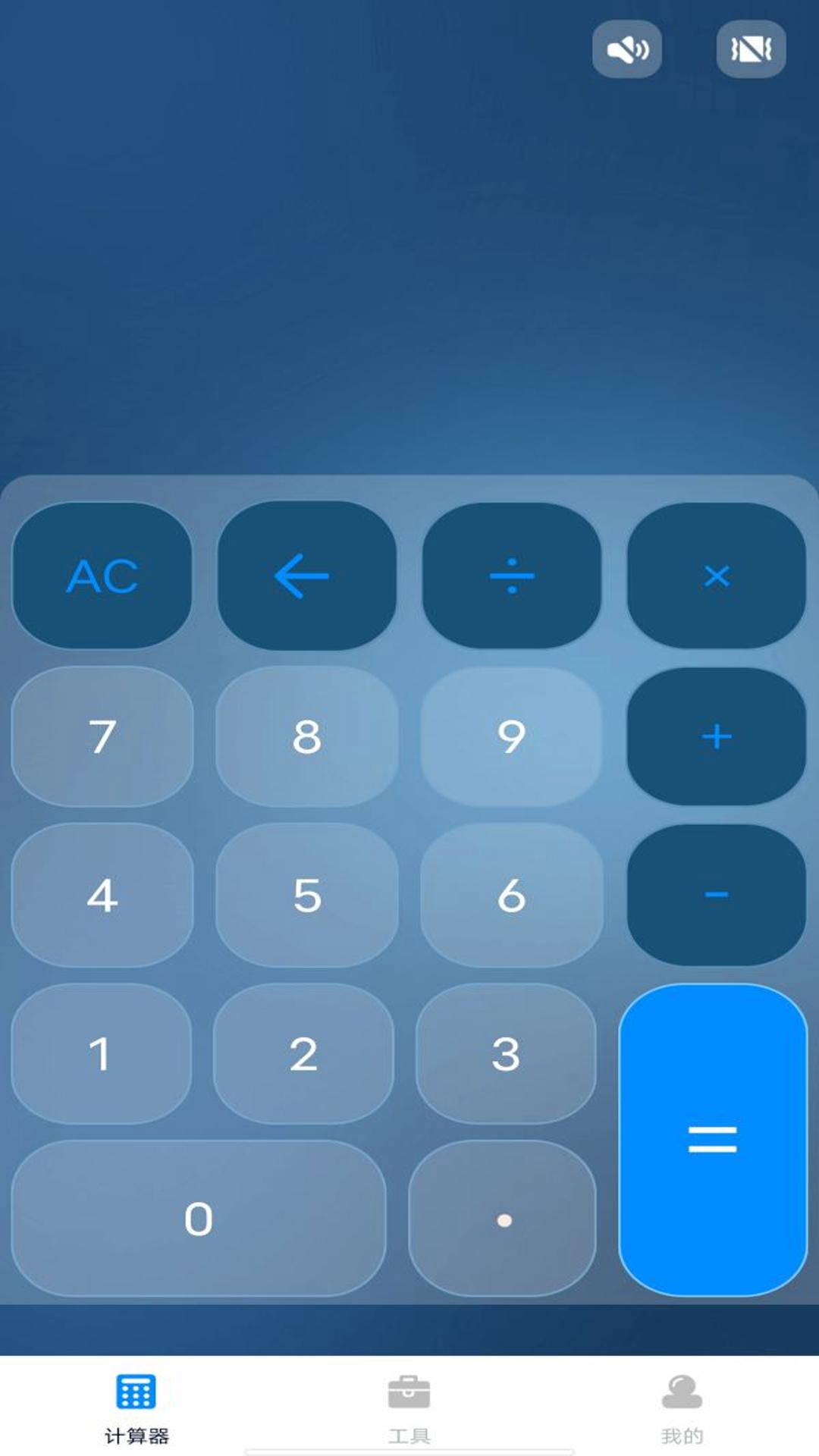Screen dimensions: 819x1456
Task: Enter the digit 4
Action: click(102, 895)
